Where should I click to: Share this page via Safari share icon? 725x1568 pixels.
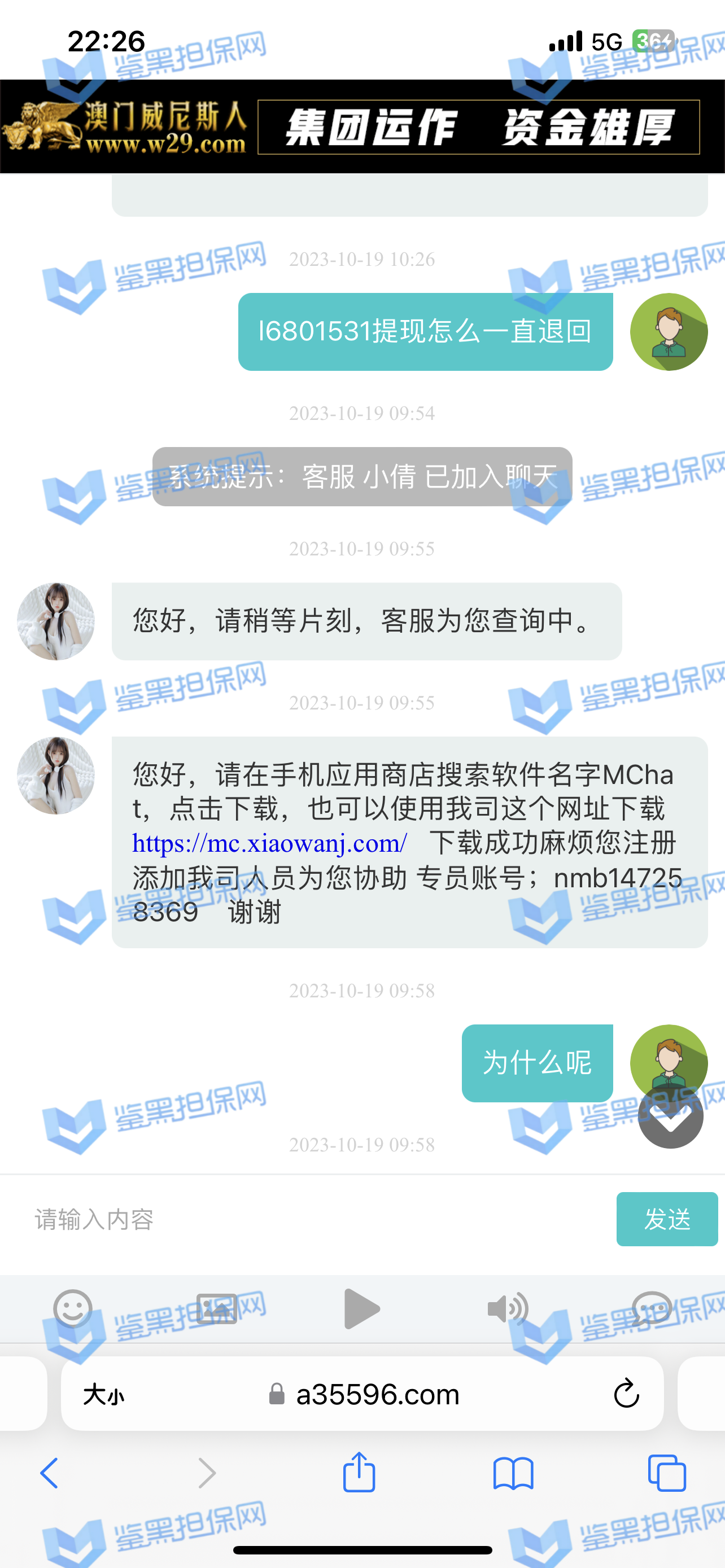pyautogui.click(x=359, y=1472)
